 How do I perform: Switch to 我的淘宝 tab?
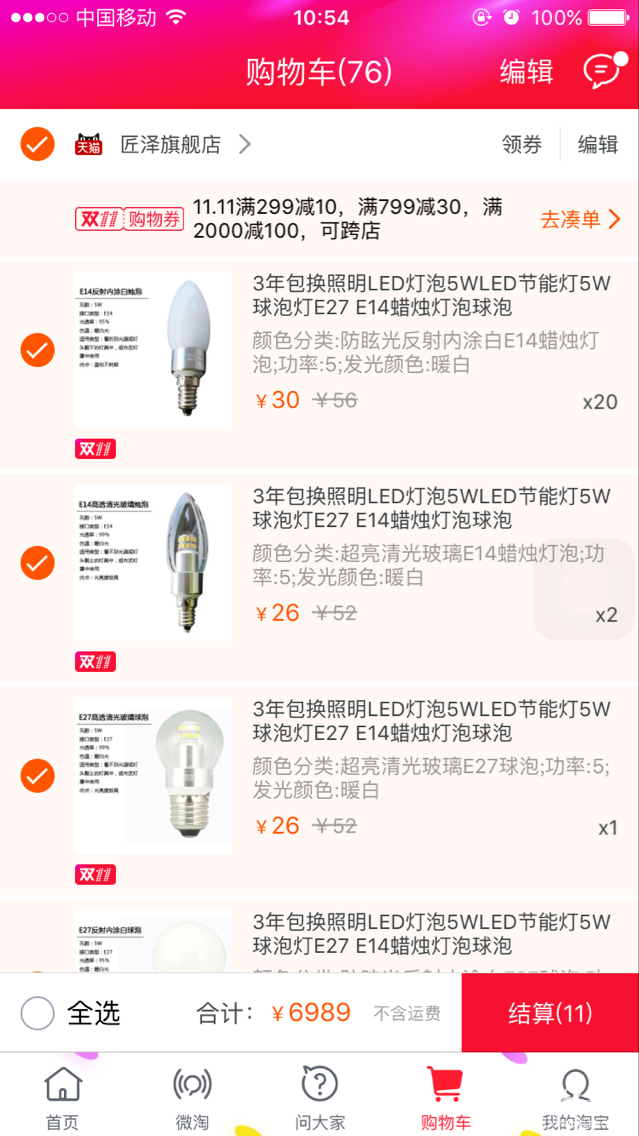point(575,1096)
